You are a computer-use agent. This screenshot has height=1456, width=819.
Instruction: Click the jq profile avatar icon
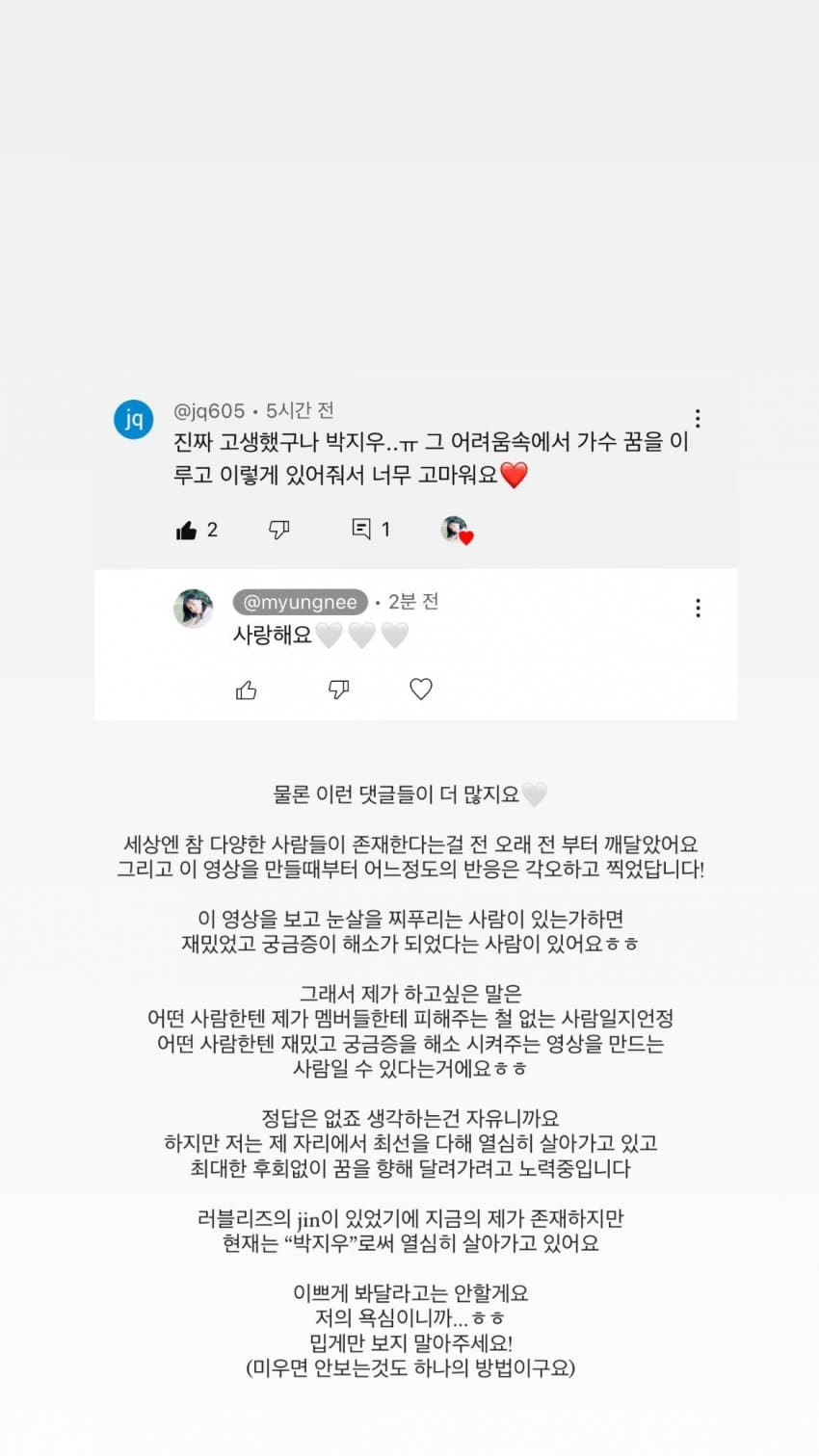(x=133, y=418)
